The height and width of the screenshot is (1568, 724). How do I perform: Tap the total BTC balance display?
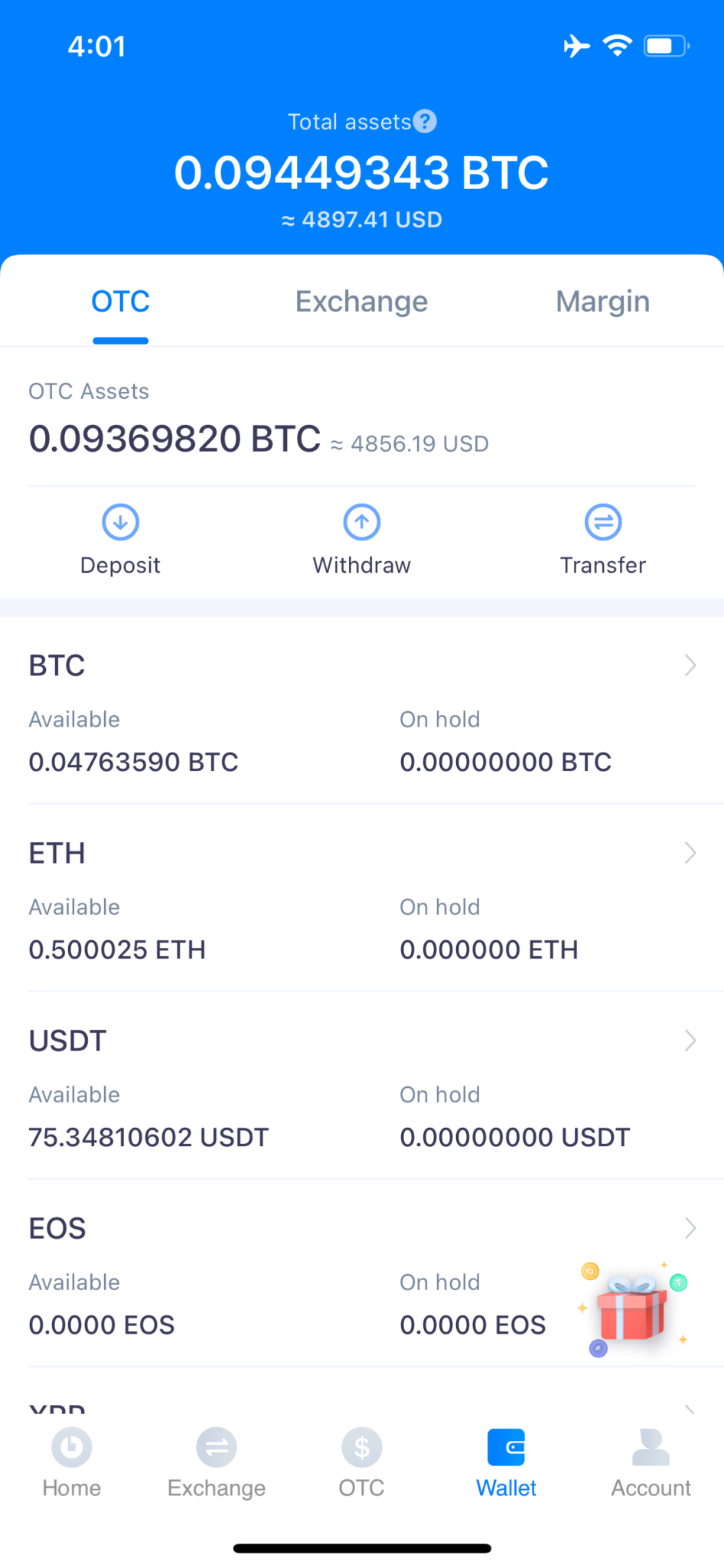coord(361,172)
